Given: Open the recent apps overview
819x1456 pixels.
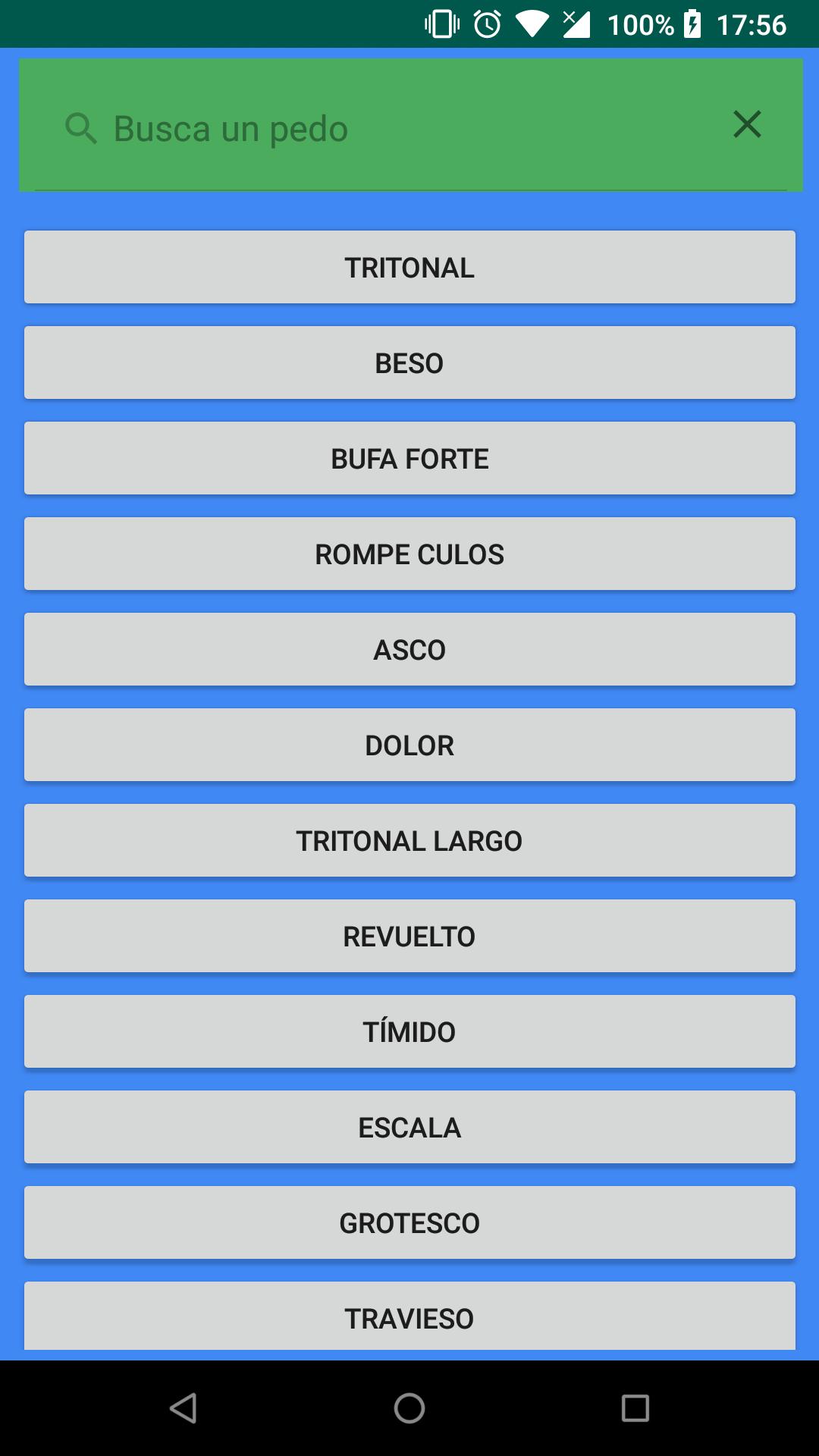Looking at the screenshot, I should 635,1408.
